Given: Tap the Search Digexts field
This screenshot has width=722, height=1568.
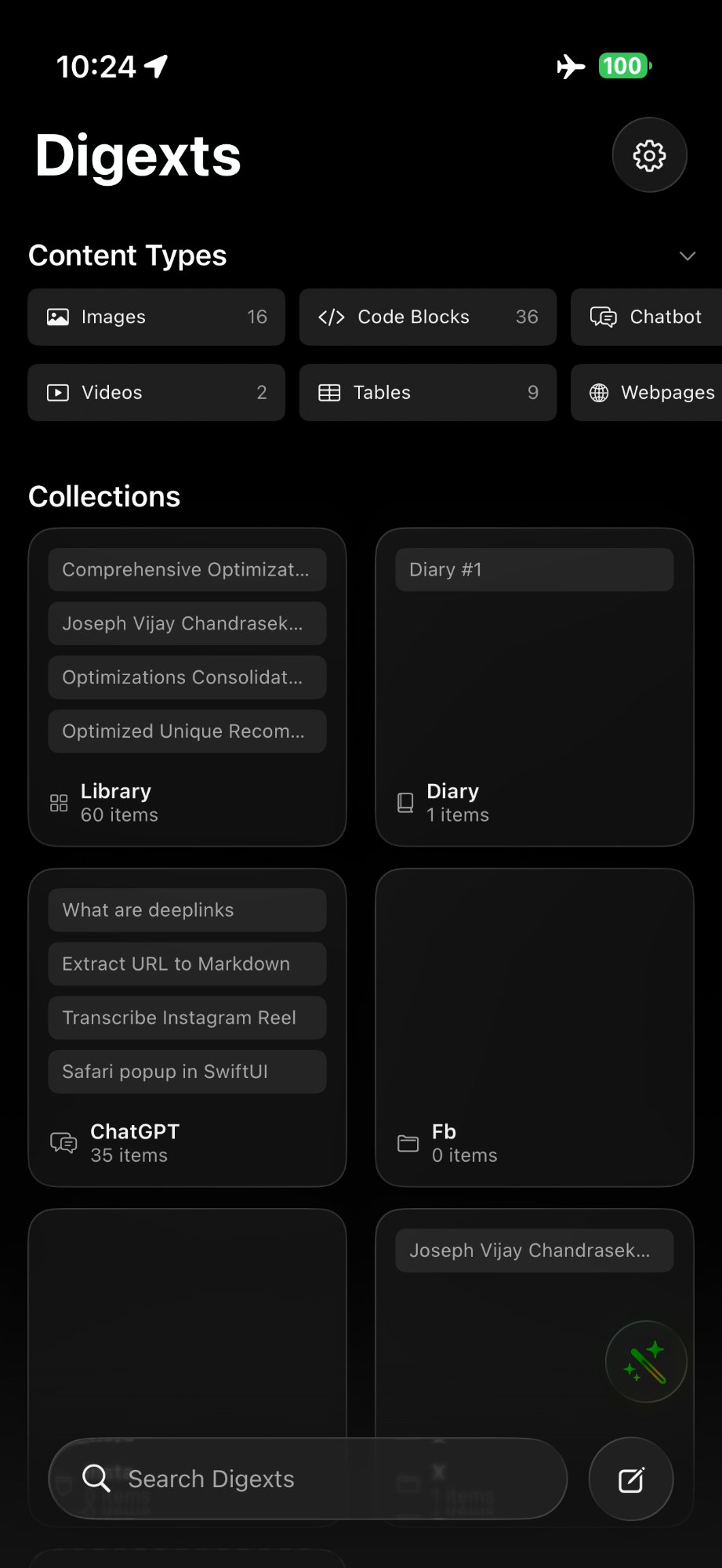Looking at the screenshot, I should 306,1479.
